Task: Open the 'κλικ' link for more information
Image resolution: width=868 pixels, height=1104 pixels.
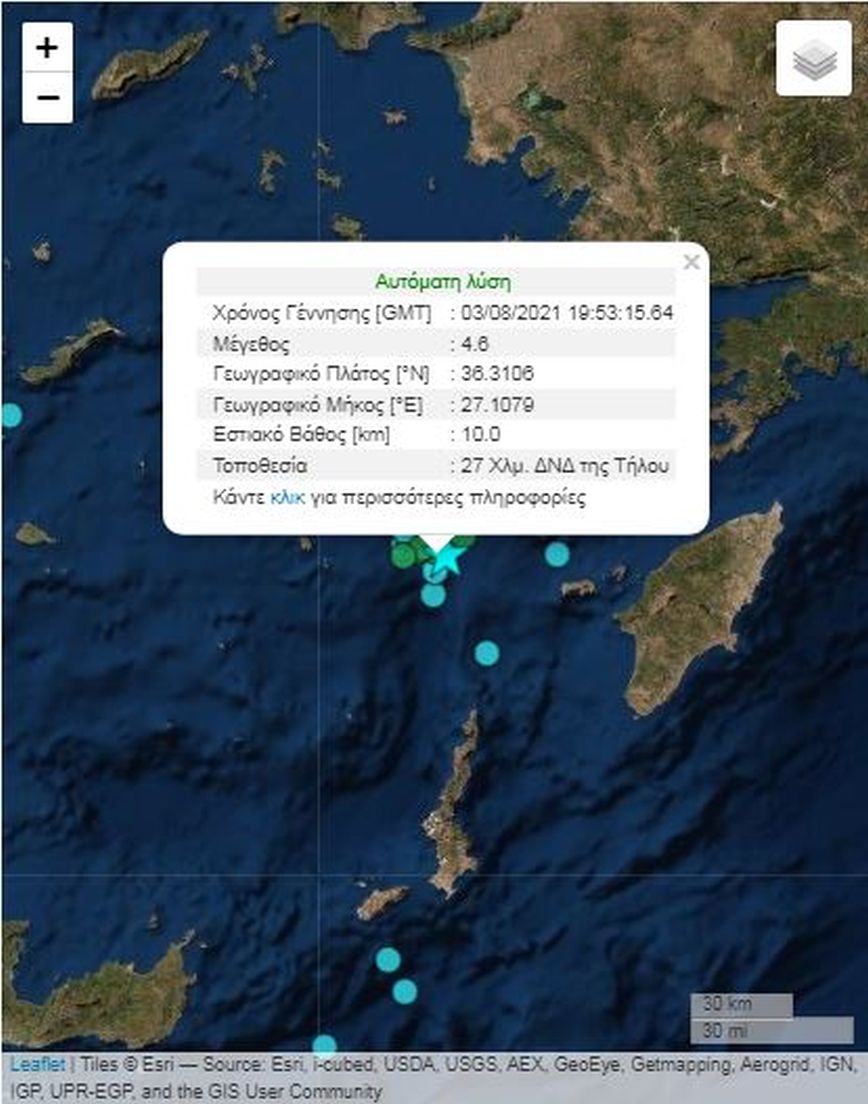Action: (286, 497)
